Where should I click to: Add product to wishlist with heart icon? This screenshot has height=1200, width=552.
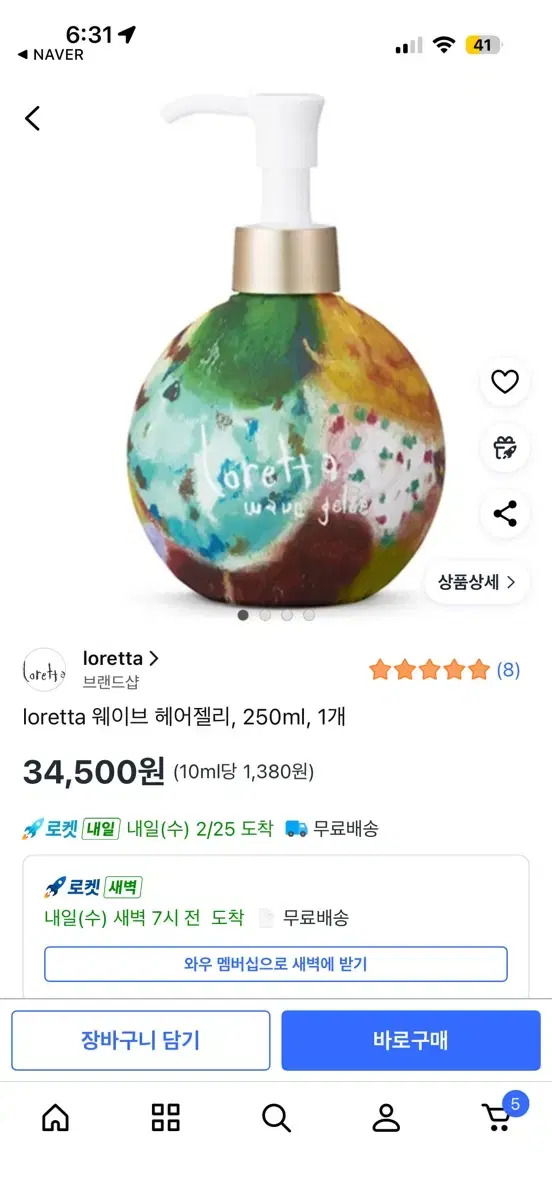(x=505, y=381)
